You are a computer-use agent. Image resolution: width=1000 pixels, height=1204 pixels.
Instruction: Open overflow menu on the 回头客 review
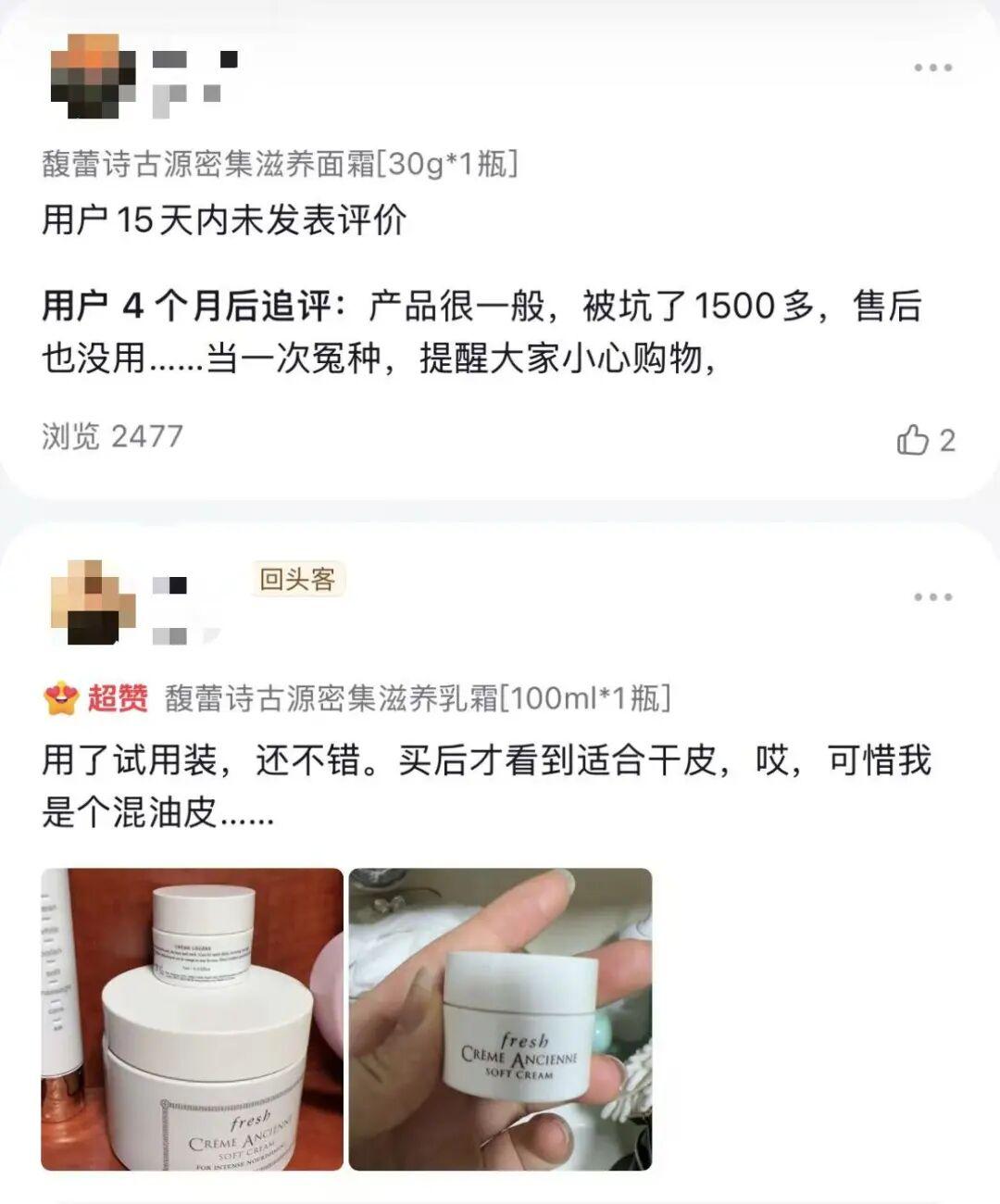point(932,597)
